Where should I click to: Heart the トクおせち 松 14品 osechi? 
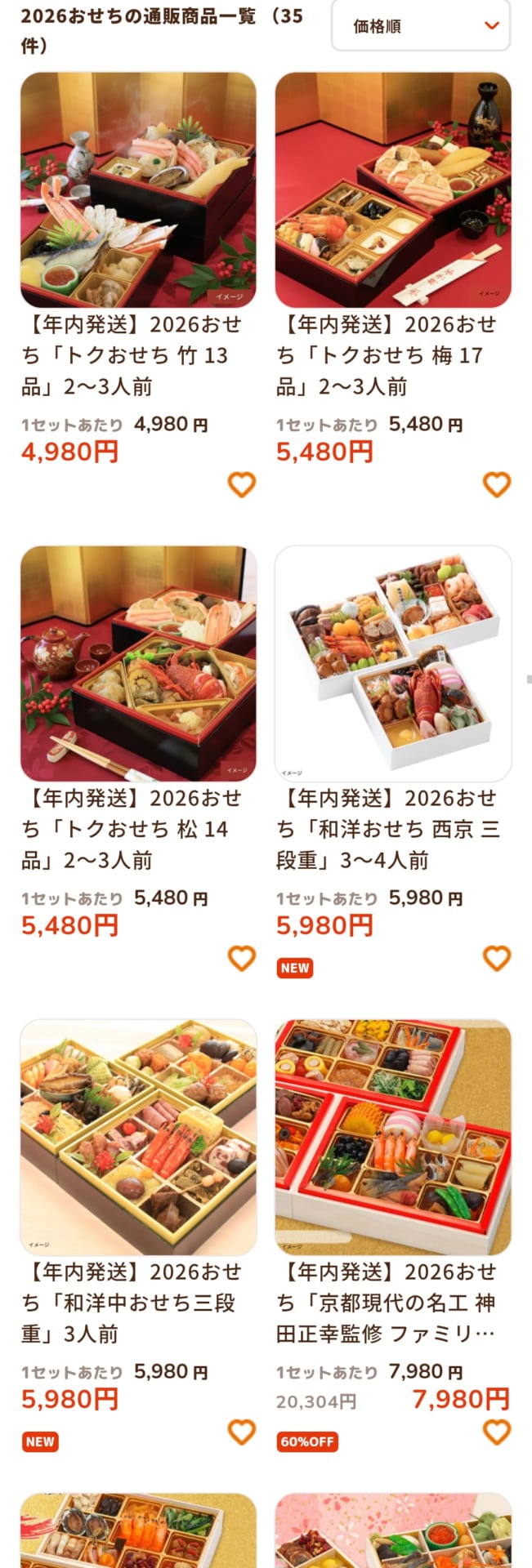click(241, 958)
